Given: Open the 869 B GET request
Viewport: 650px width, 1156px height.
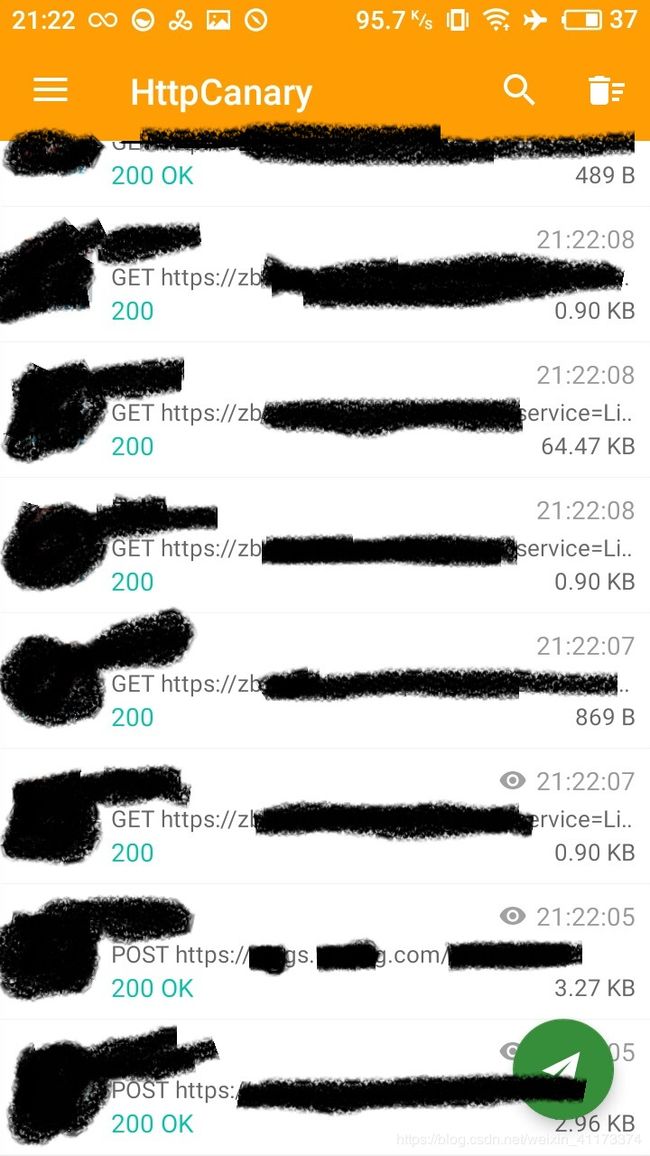Looking at the screenshot, I should [325, 680].
